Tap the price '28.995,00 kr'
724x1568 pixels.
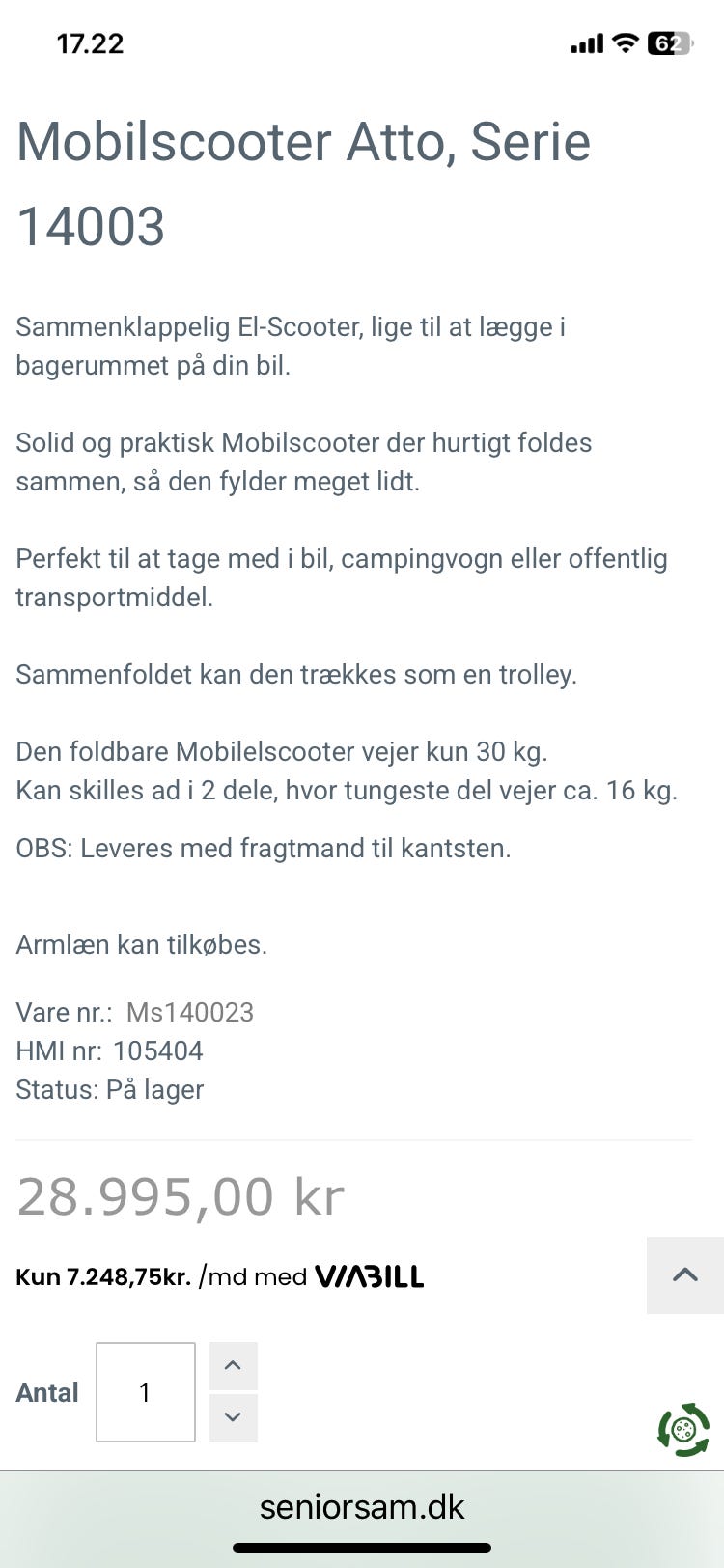[x=179, y=1196]
